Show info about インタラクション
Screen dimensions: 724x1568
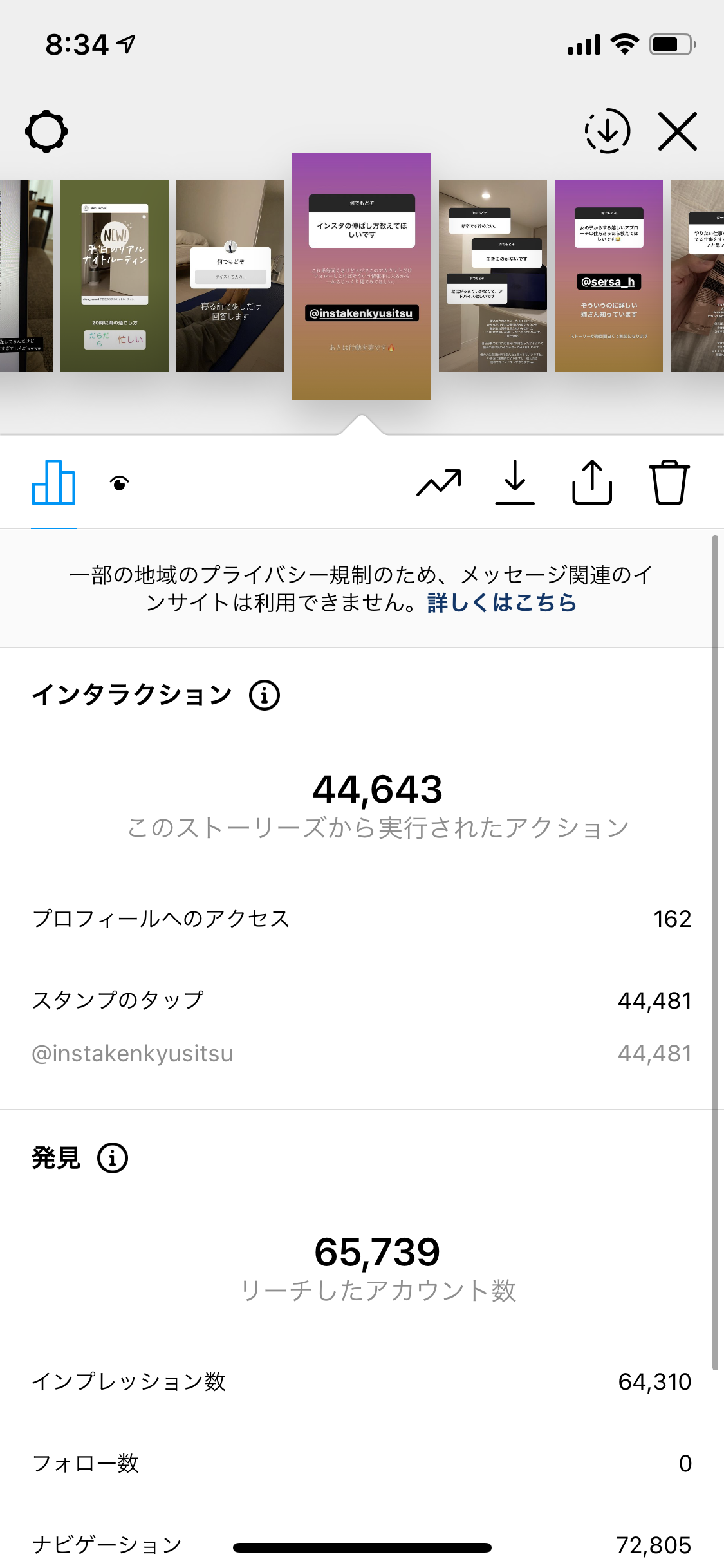coord(265,695)
